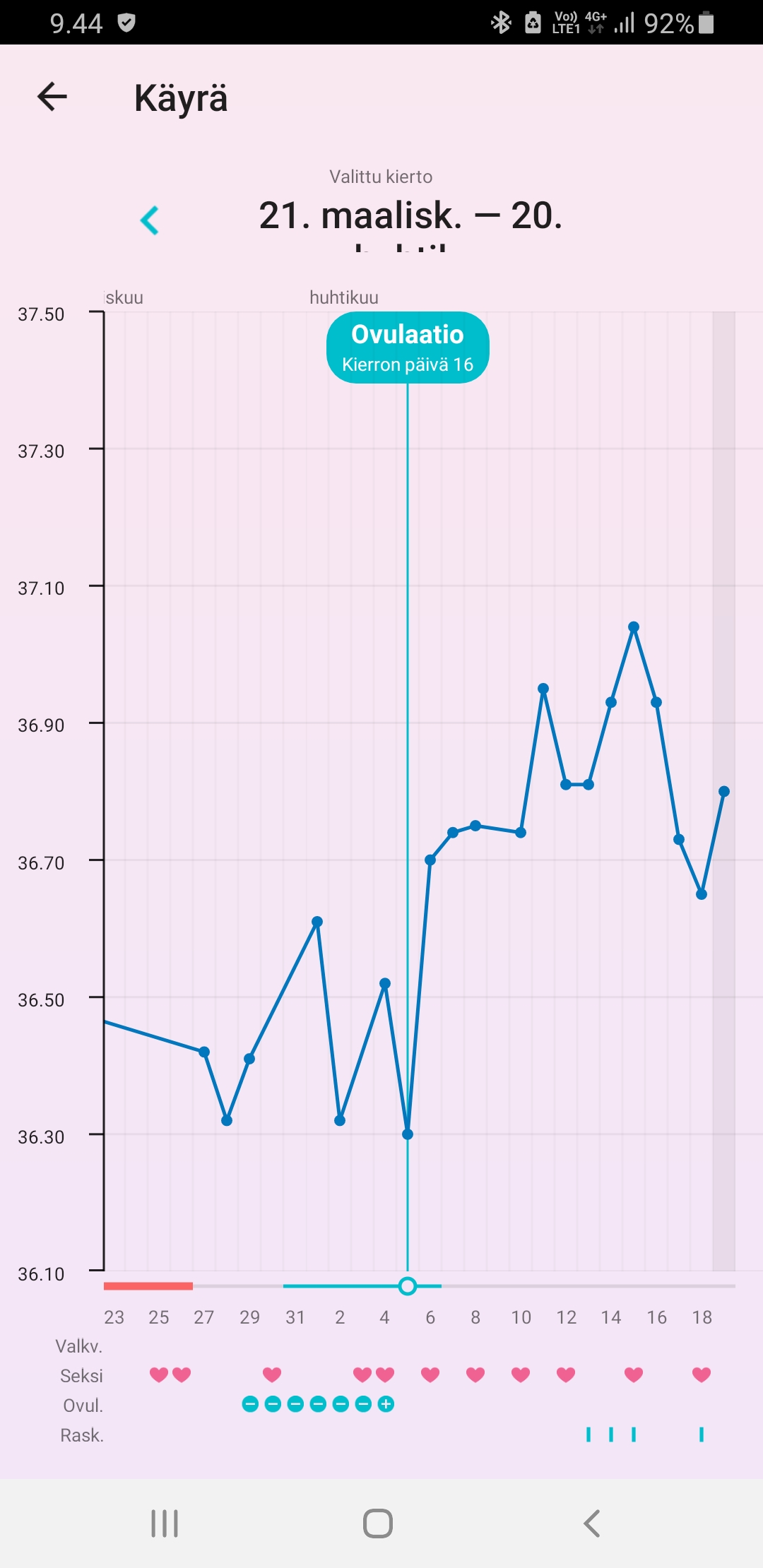
Task: Tap the positive ovulation test plus icon
Action: point(386,1404)
